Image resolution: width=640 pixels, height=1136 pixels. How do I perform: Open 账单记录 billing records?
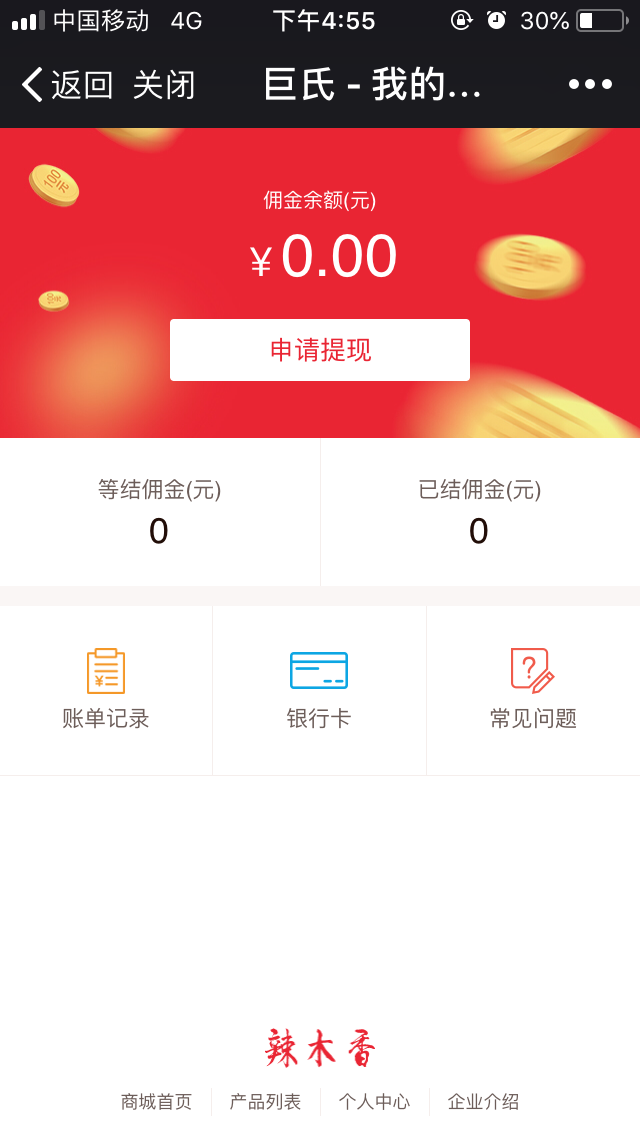pos(106,690)
